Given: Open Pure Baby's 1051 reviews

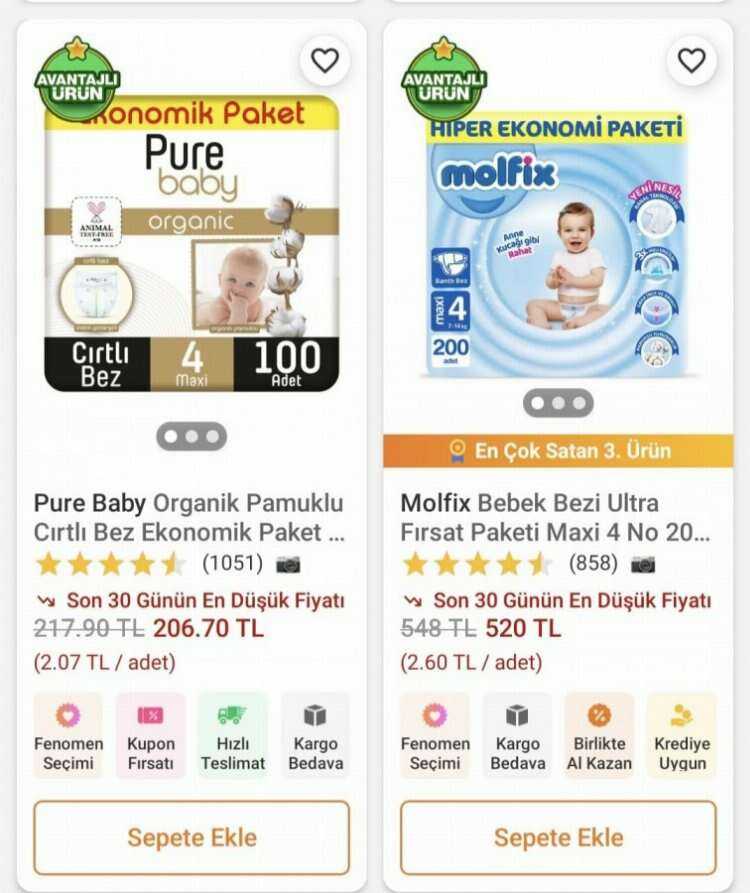Looking at the screenshot, I should [232, 563].
